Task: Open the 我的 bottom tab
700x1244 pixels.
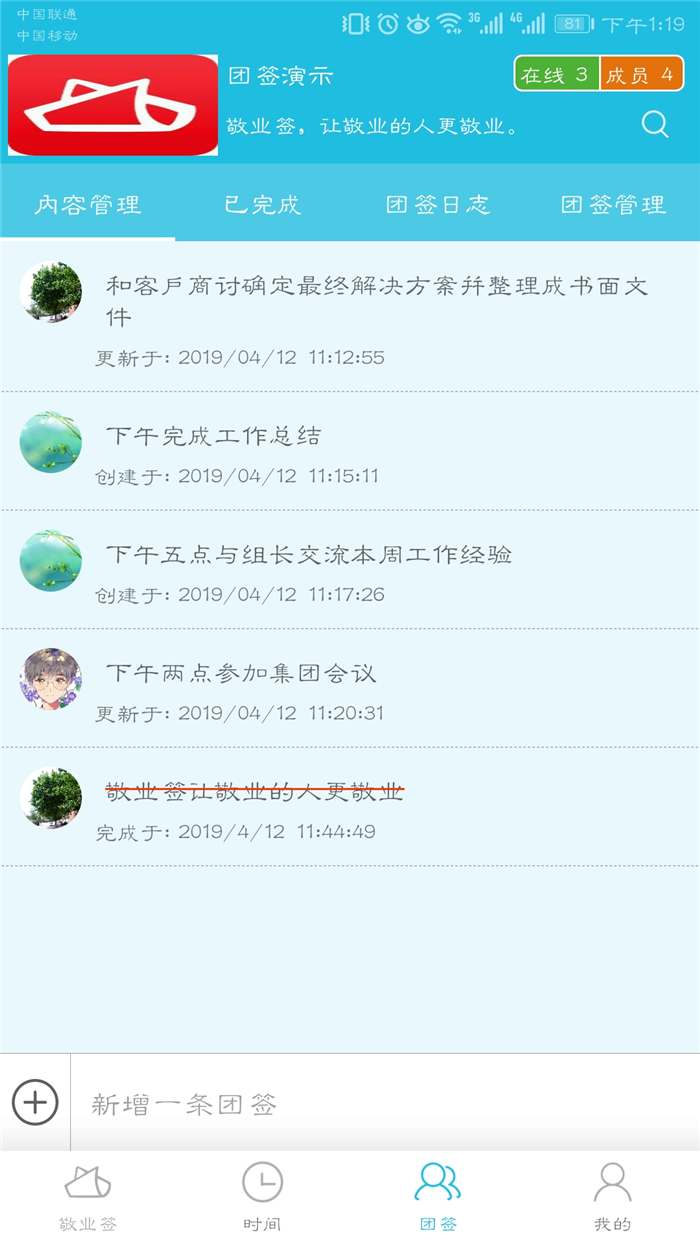Action: pos(612,1196)
